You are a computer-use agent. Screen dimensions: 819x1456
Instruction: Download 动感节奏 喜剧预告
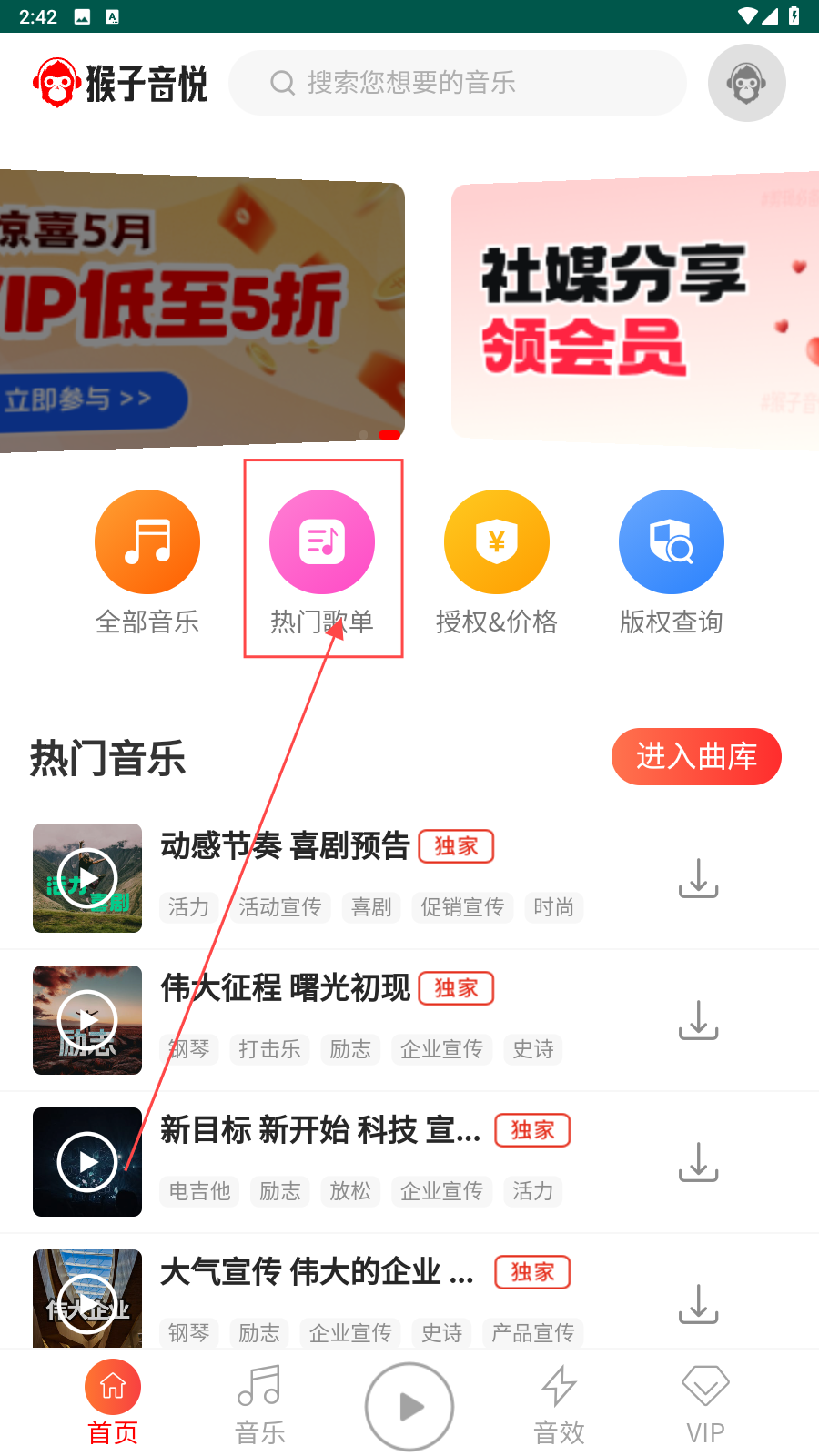click(x=699, y=878)
